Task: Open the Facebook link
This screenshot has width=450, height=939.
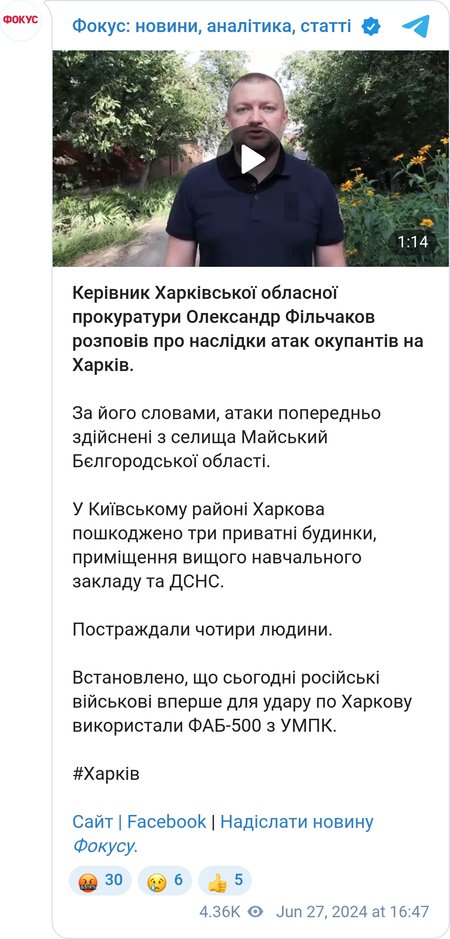Action: tap(167, 822)
